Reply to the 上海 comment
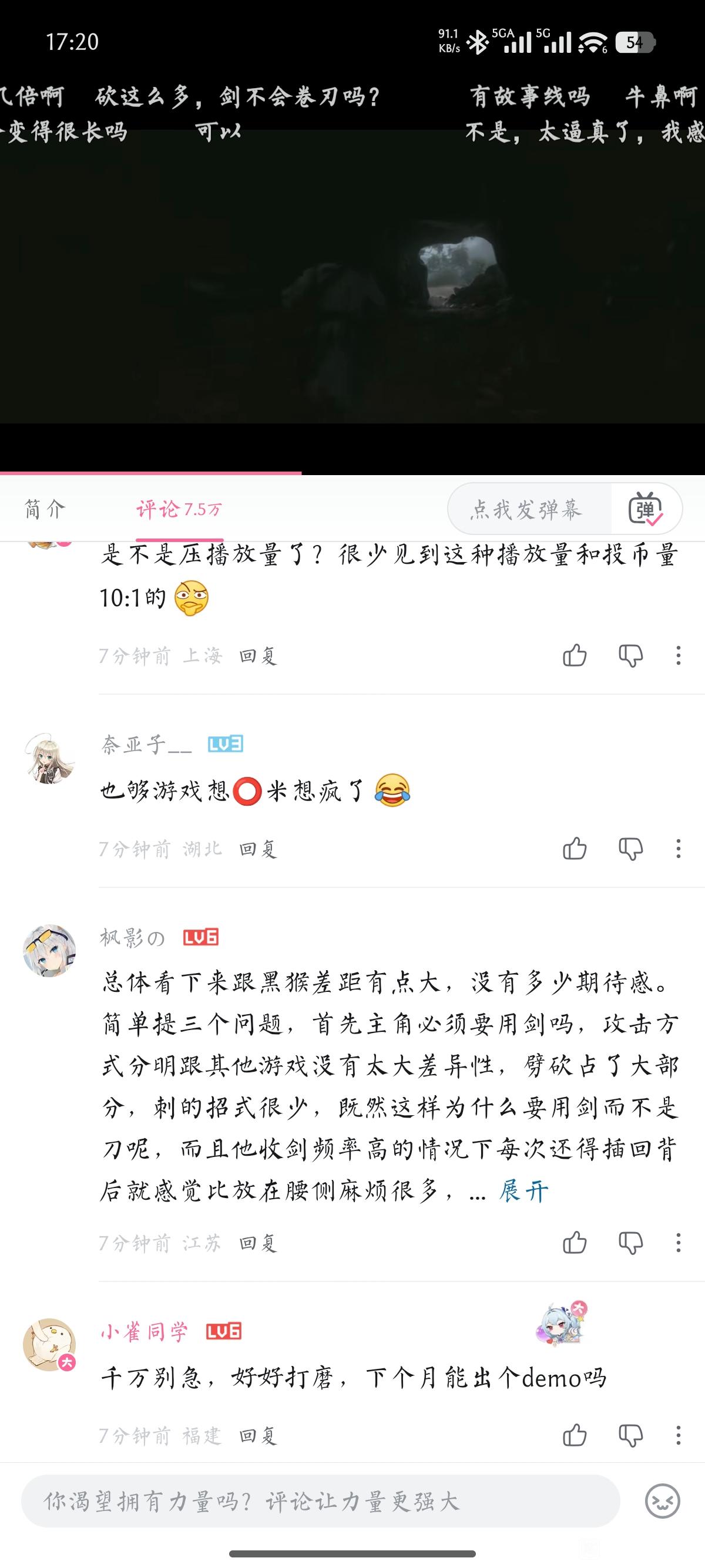 [x=258, y=655]
